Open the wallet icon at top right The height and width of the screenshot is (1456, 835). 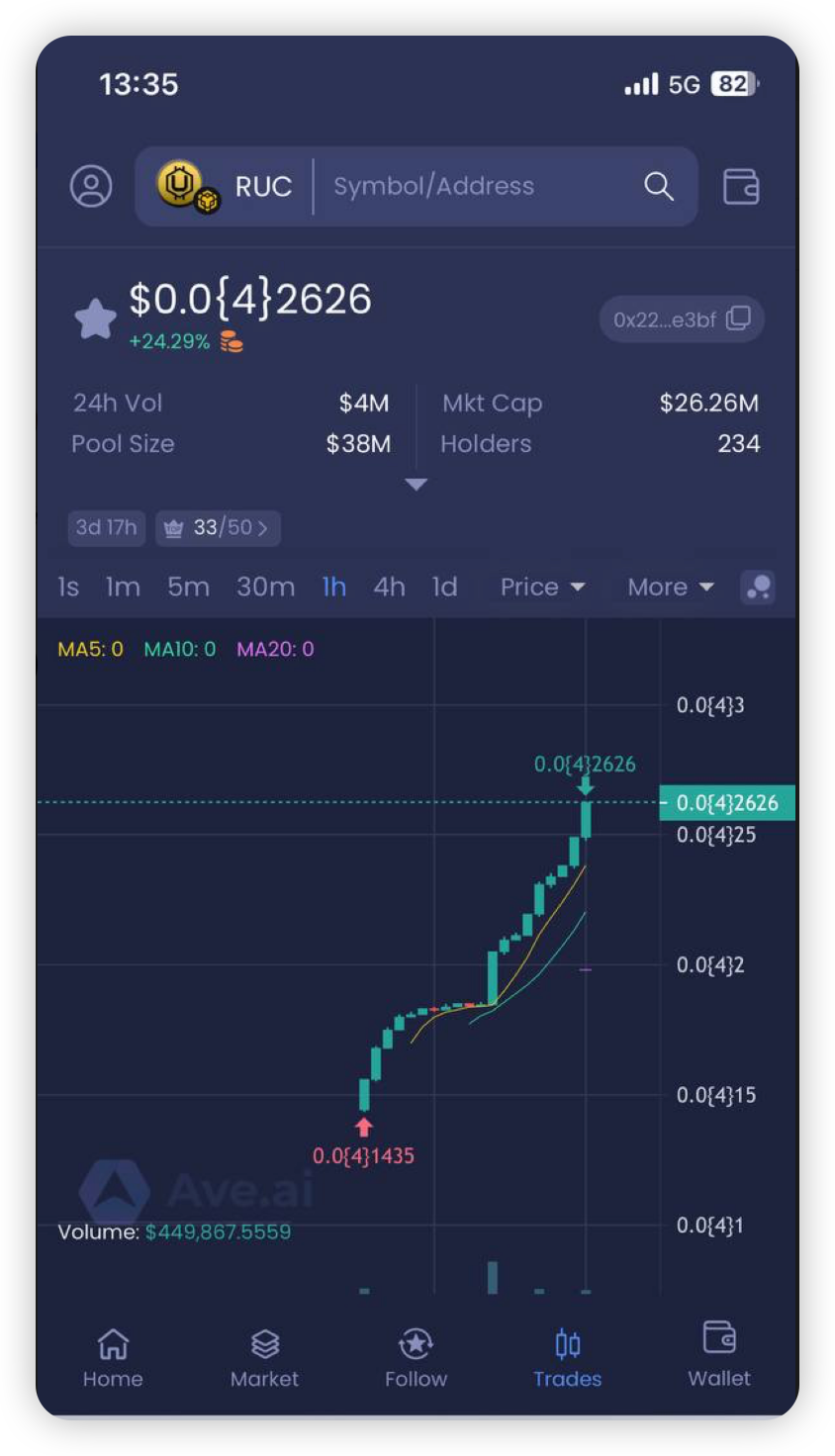[x=741, y=186]
